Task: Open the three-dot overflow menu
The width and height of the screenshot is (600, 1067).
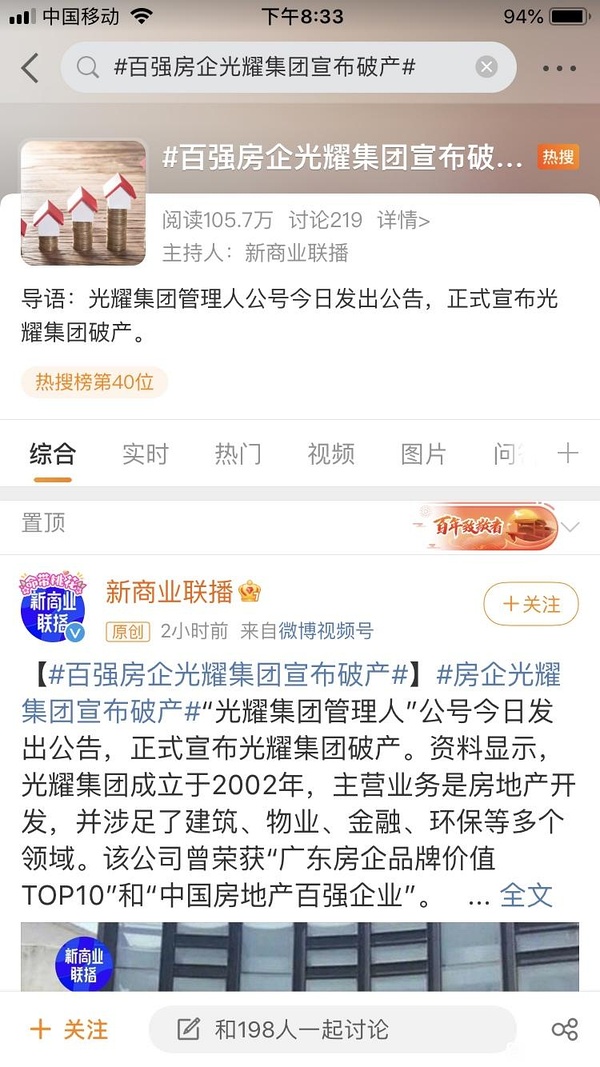Action: [559, 68]
